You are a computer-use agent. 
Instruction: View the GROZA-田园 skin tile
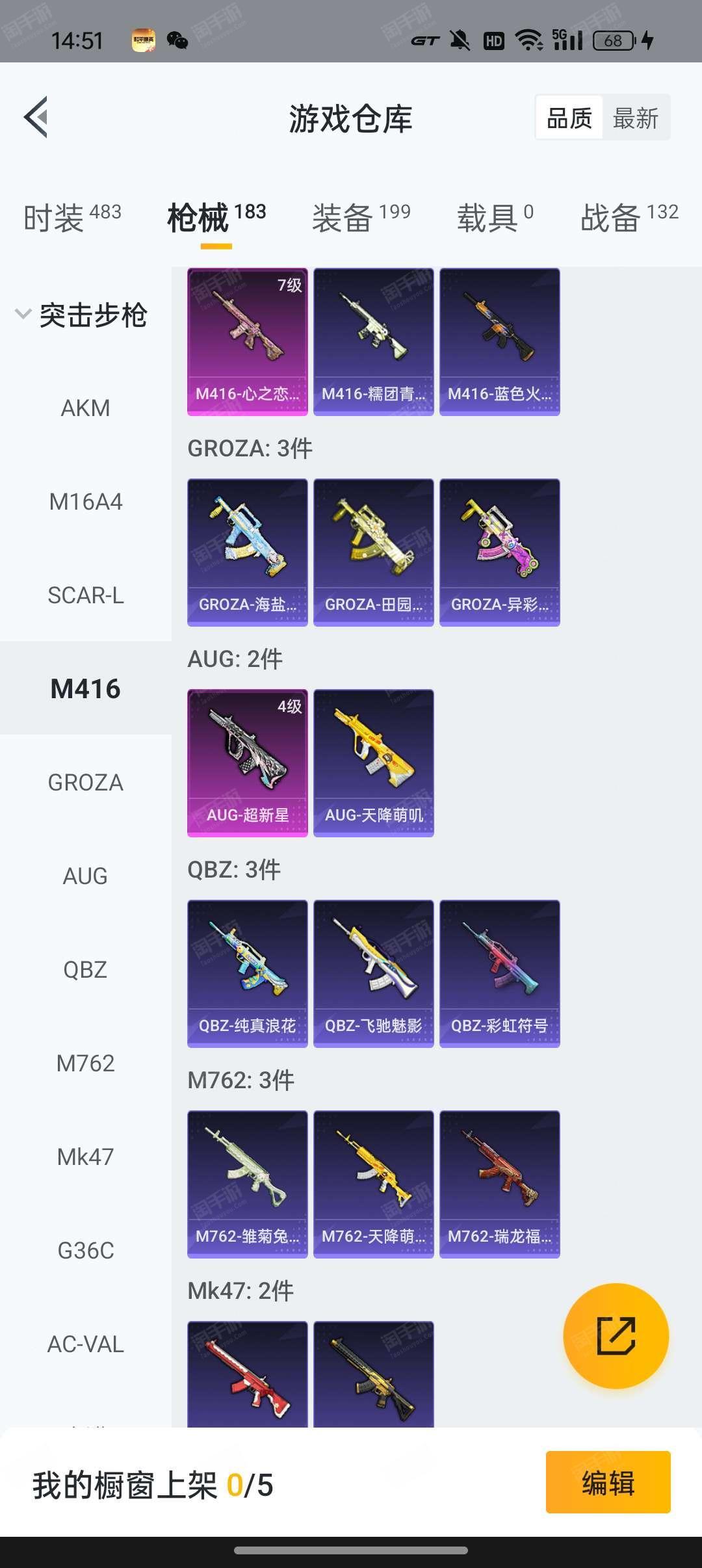point(374,553)
